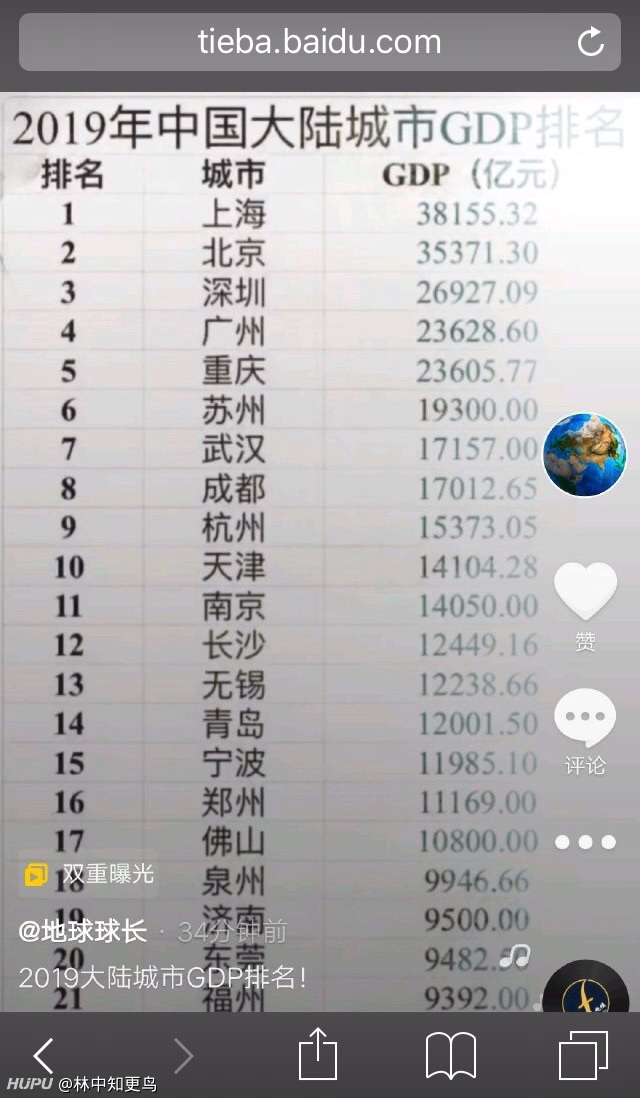The width and height of the screenshot is (640, 1098).
Task: Tap the 双重曝光 effect tag
Action: [88, 873]
